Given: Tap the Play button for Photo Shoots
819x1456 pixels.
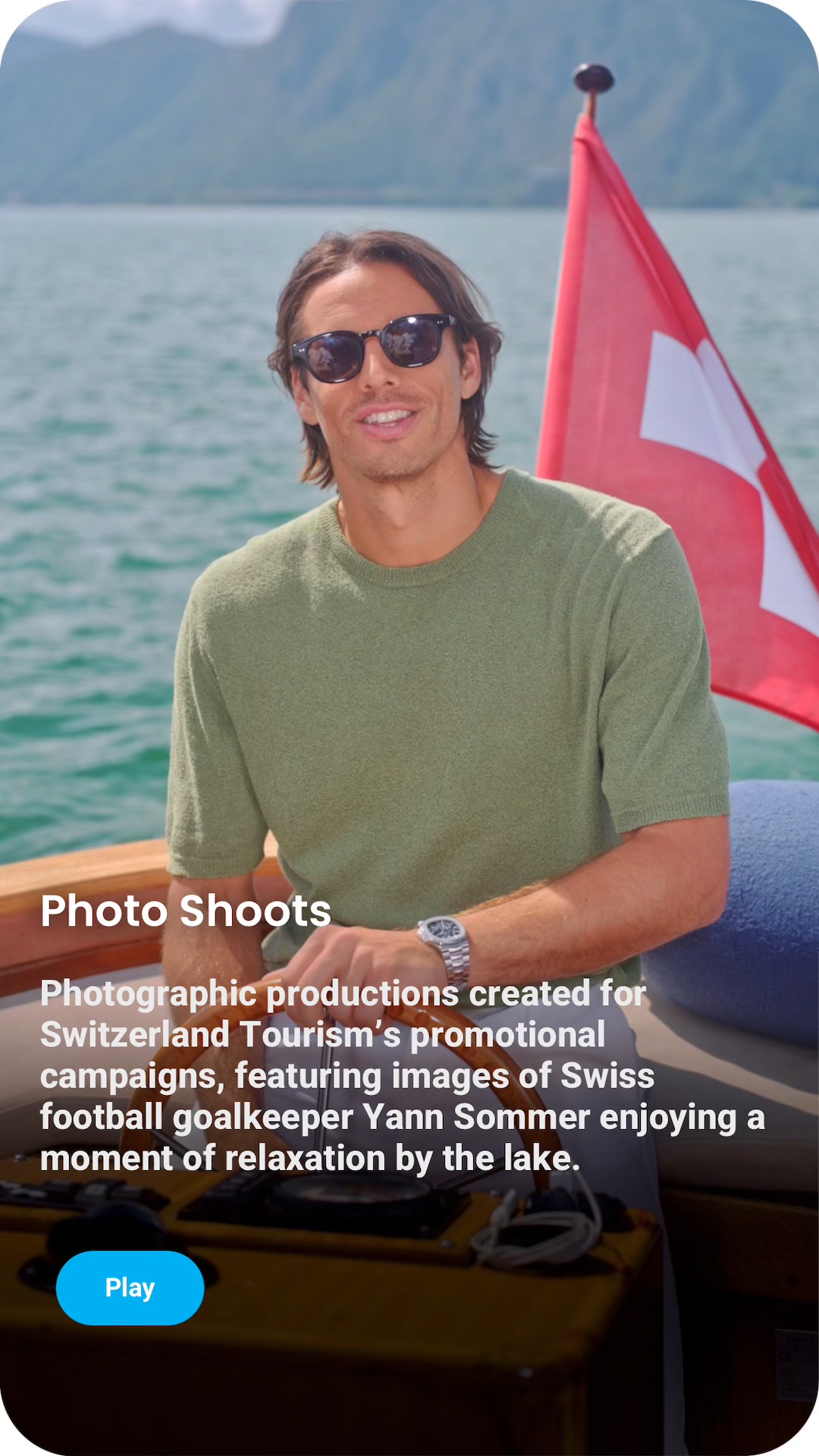Looking at the screenshot, I should (x=130, y=1288).
